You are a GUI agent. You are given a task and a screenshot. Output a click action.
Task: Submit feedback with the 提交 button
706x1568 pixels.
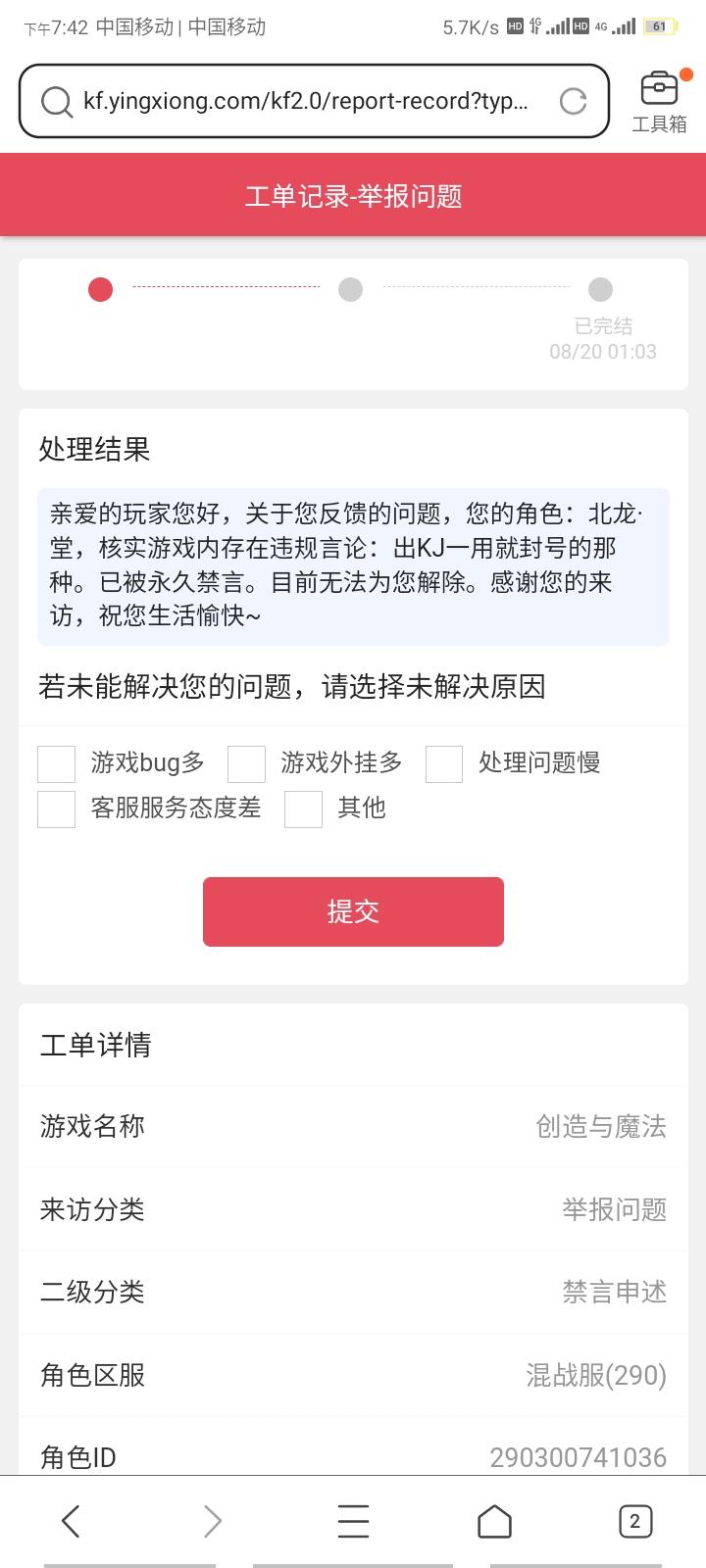(353, 911)
